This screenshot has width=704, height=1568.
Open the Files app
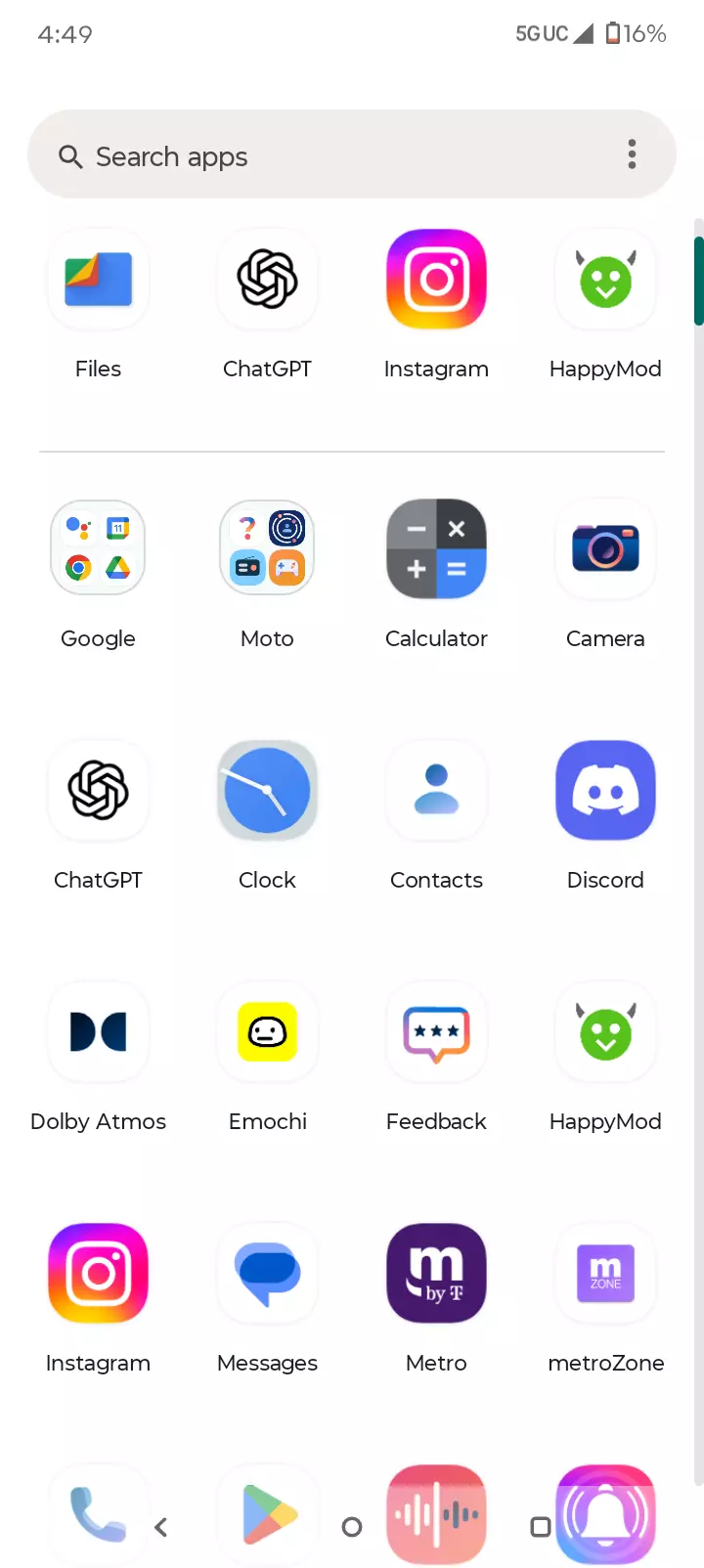tap(98, 281)
